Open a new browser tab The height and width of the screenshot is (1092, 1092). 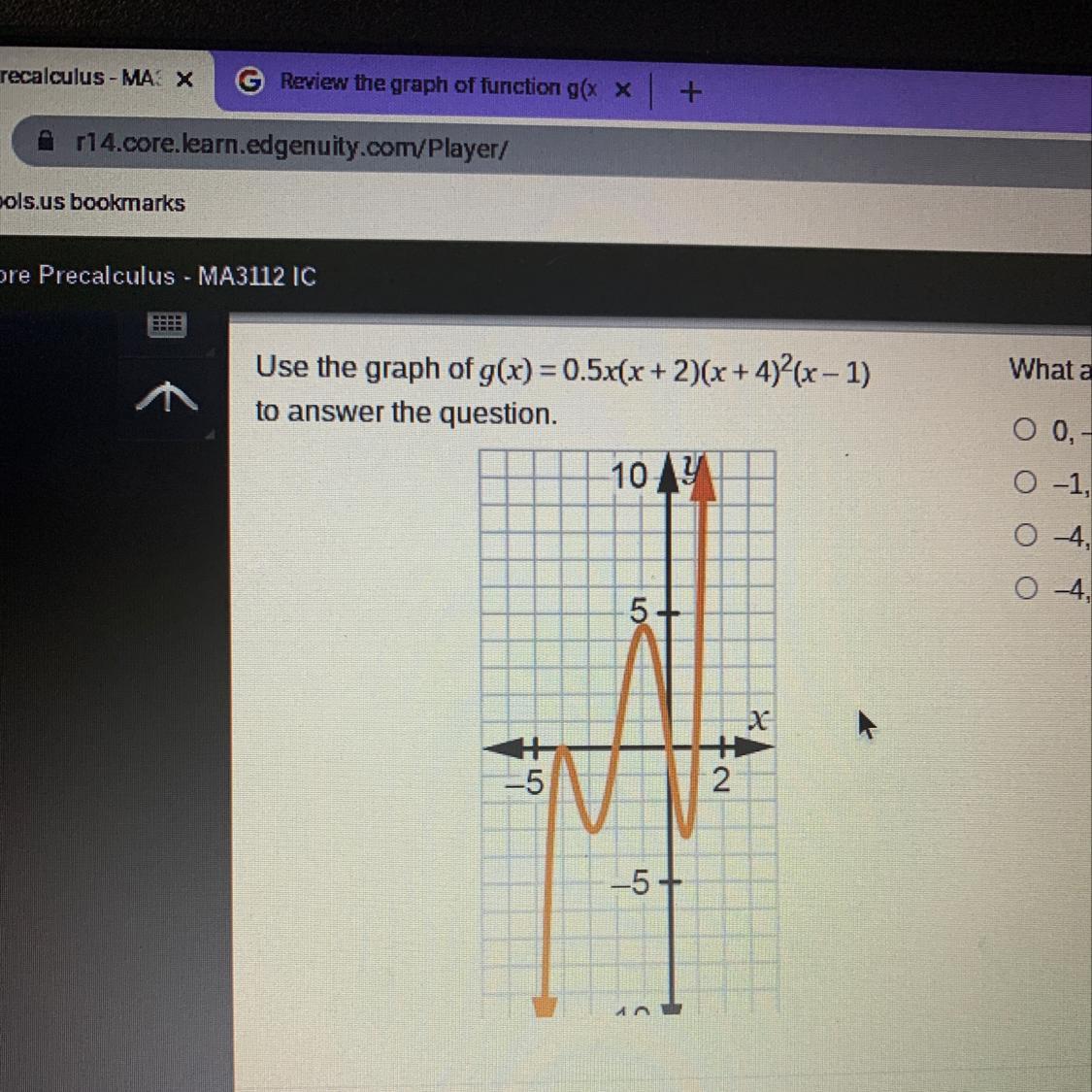[690, 92]
